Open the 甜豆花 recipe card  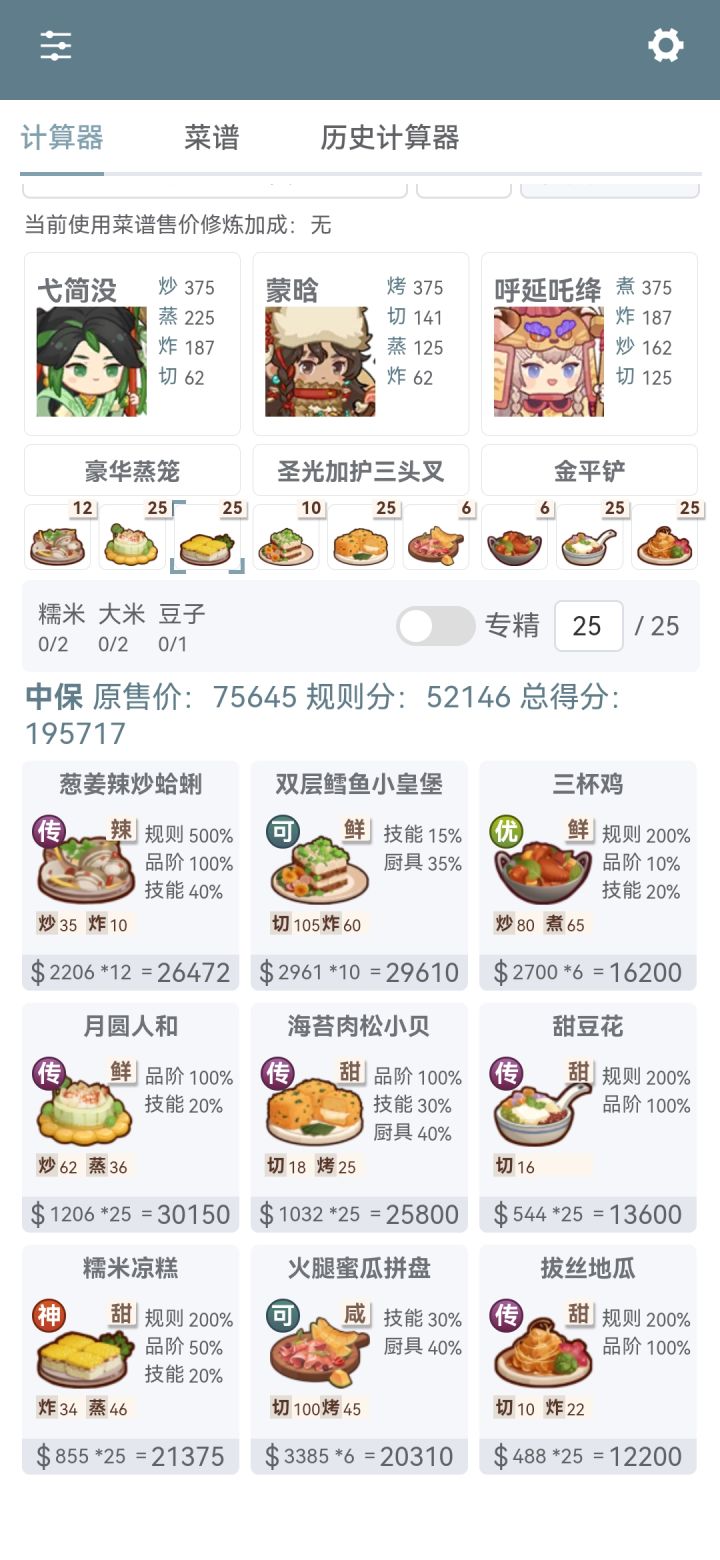coord(588,1117)
